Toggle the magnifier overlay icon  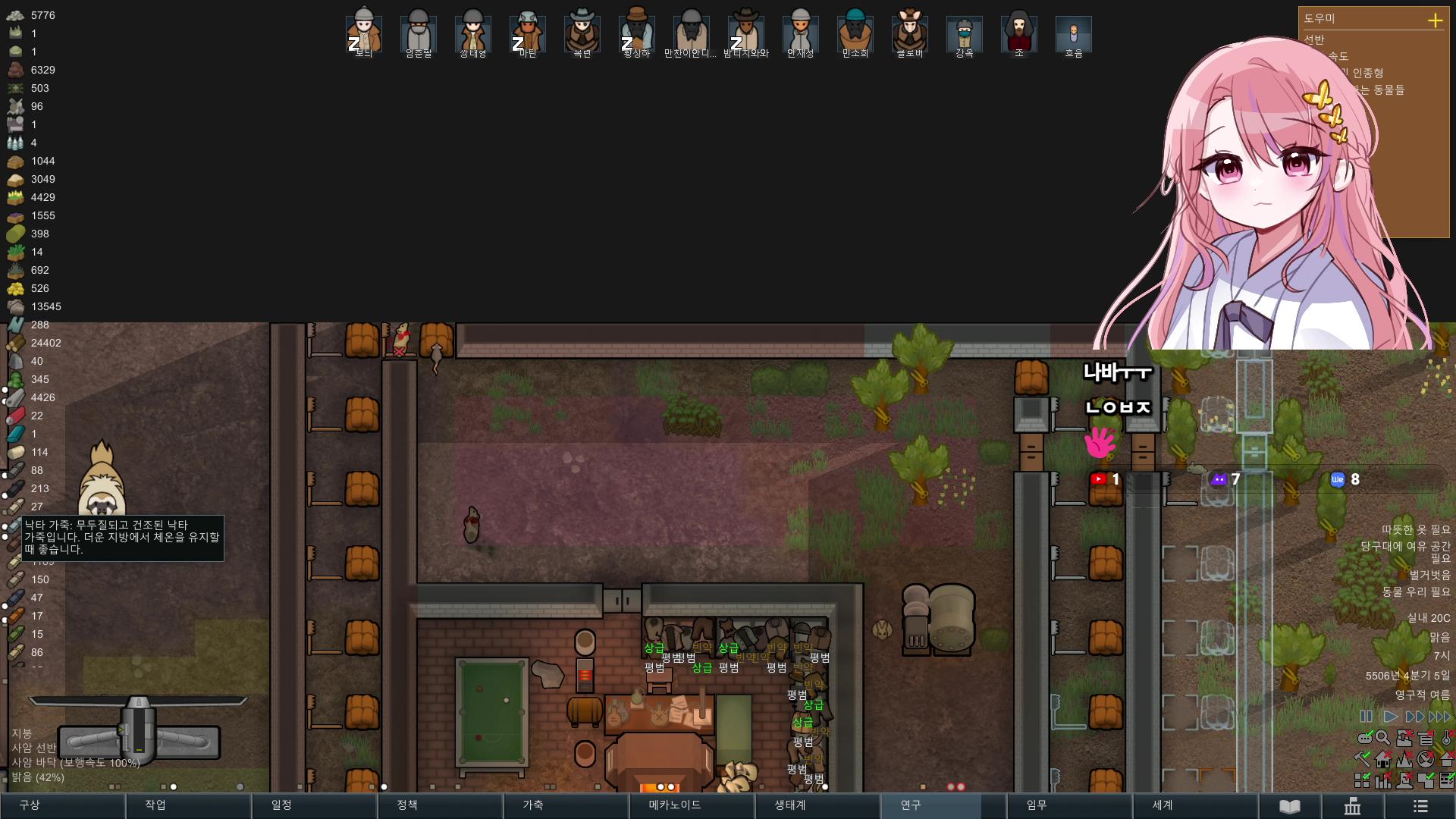[x=1382, y=738]
